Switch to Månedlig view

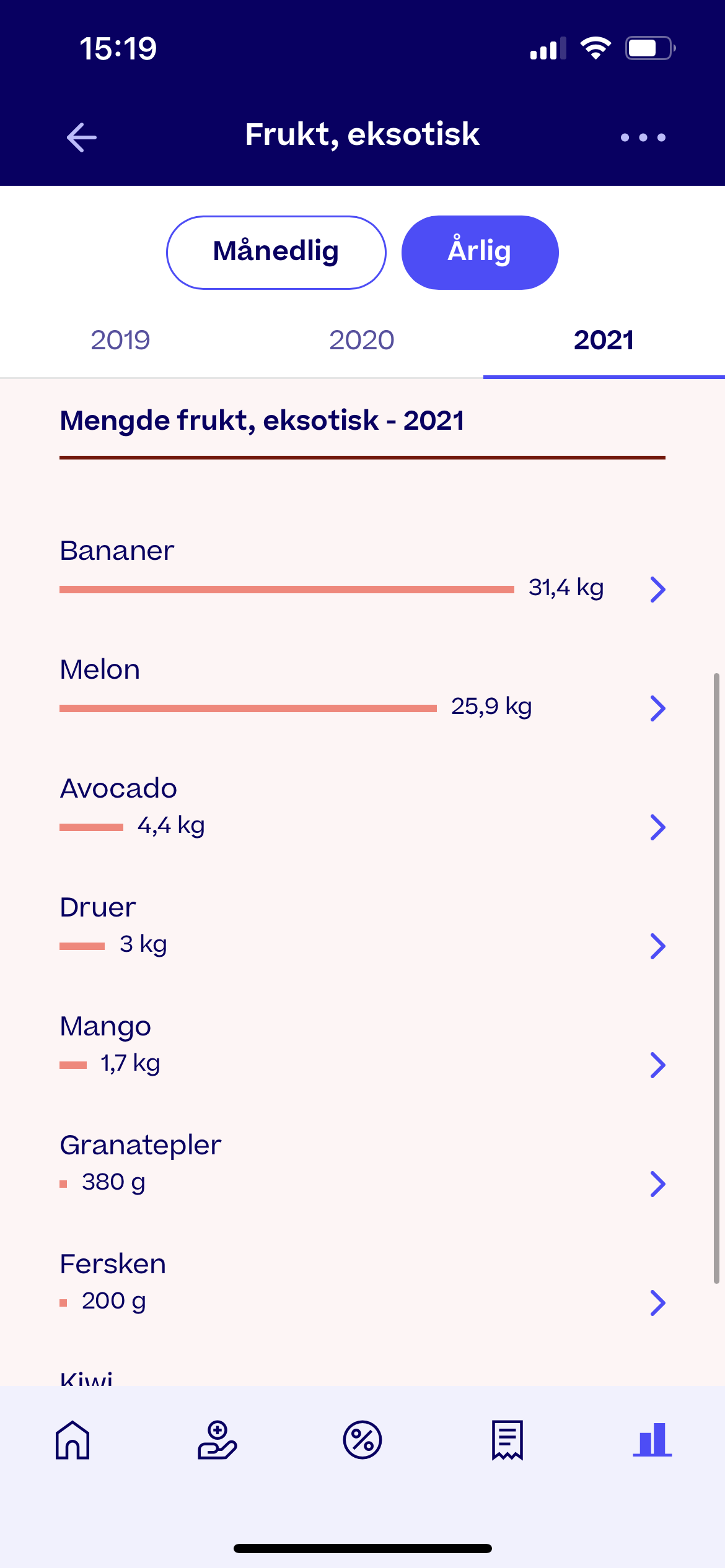pyautogui.click(x=276, y=252)
